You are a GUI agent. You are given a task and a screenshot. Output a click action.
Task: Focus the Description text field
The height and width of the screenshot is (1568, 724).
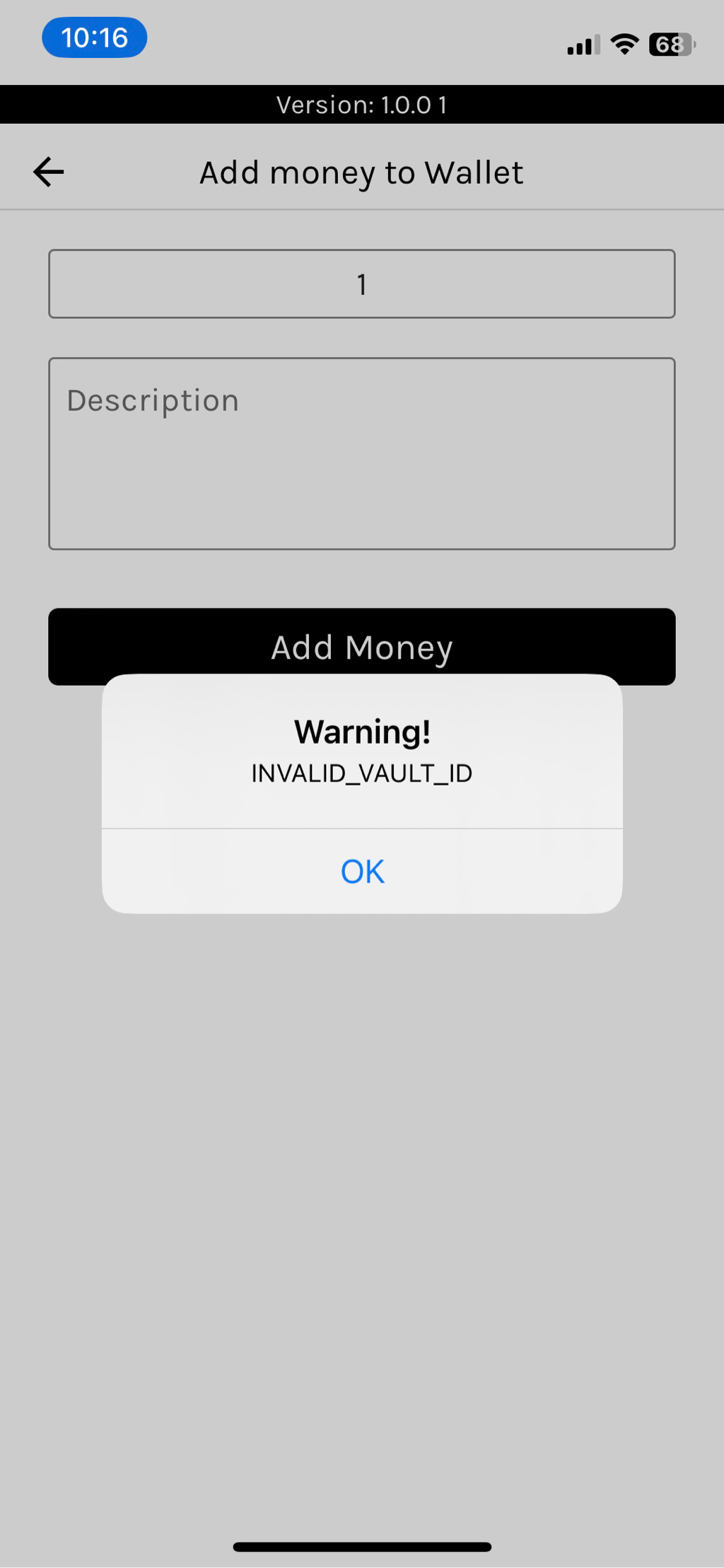pyautogui.click(x=362, y=453)
